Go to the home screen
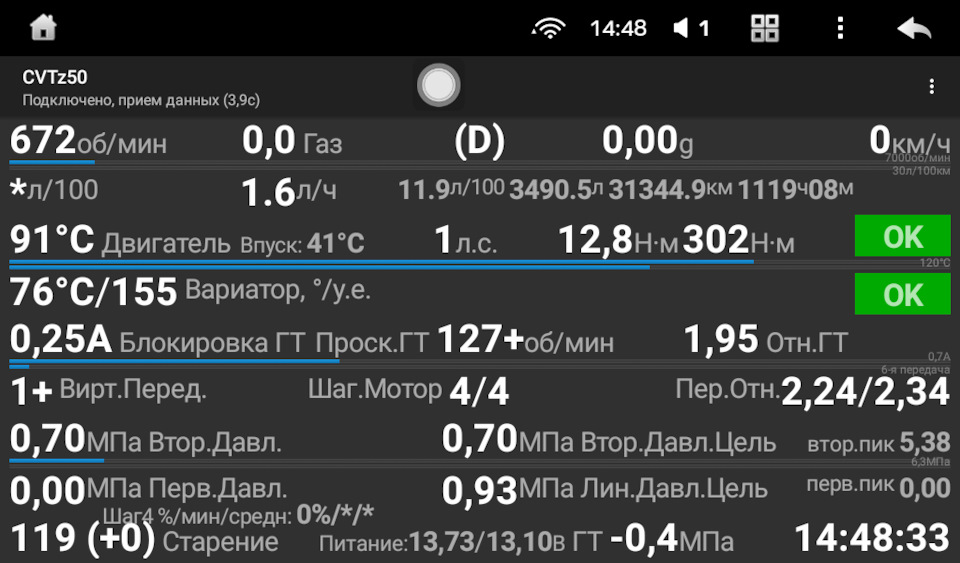960x563 pixels. point(43,28)
